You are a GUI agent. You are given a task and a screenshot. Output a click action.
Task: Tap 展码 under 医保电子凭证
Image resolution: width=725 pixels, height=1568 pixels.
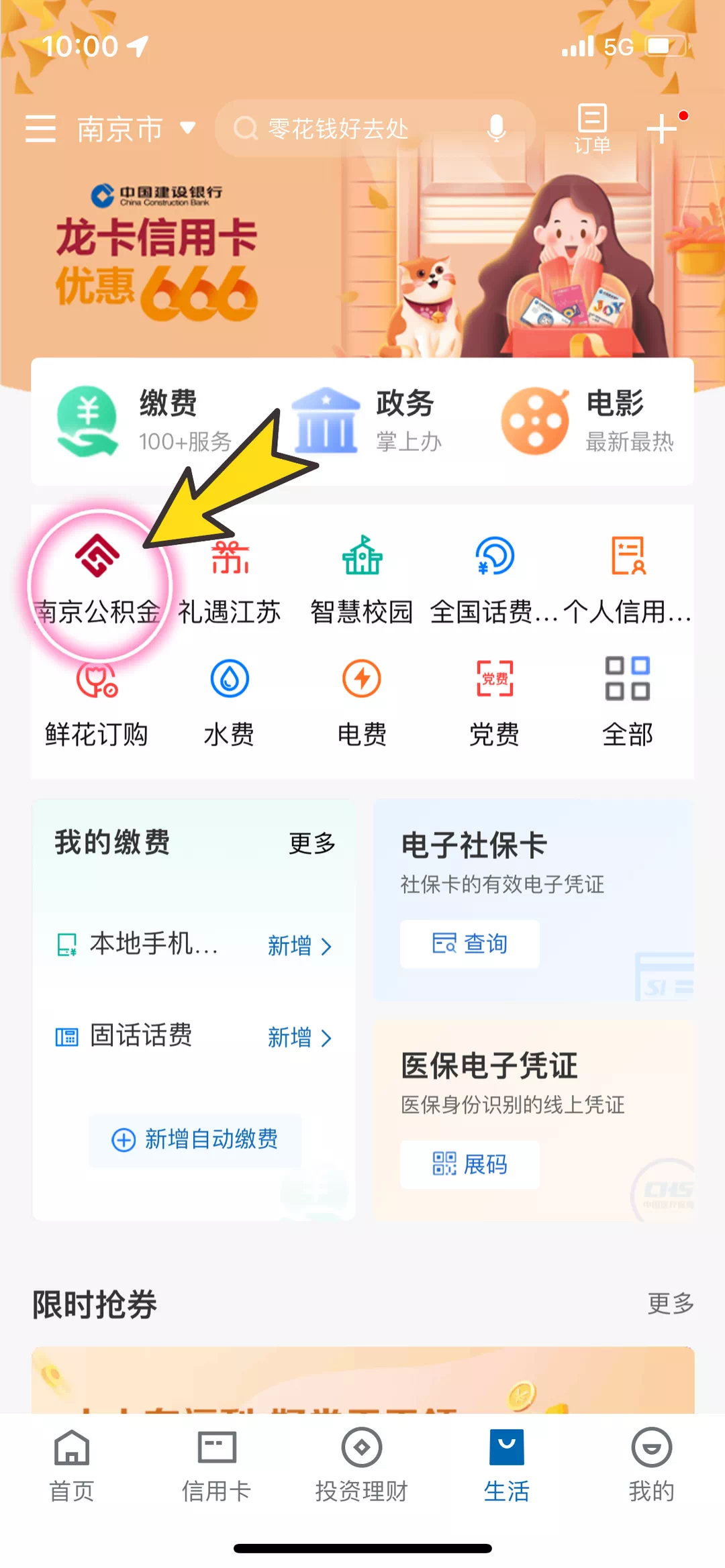coord(469,1164)
